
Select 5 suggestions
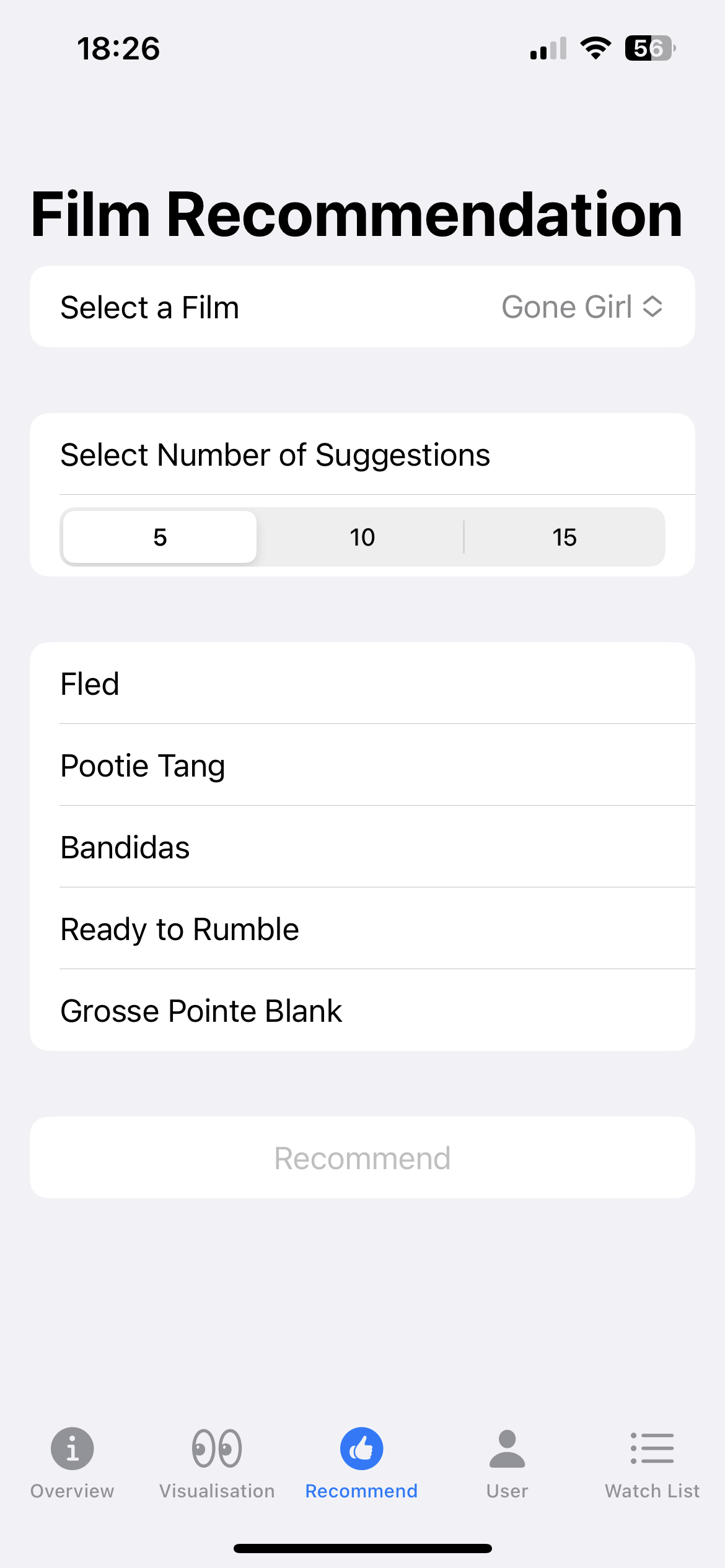click(160, 537)
